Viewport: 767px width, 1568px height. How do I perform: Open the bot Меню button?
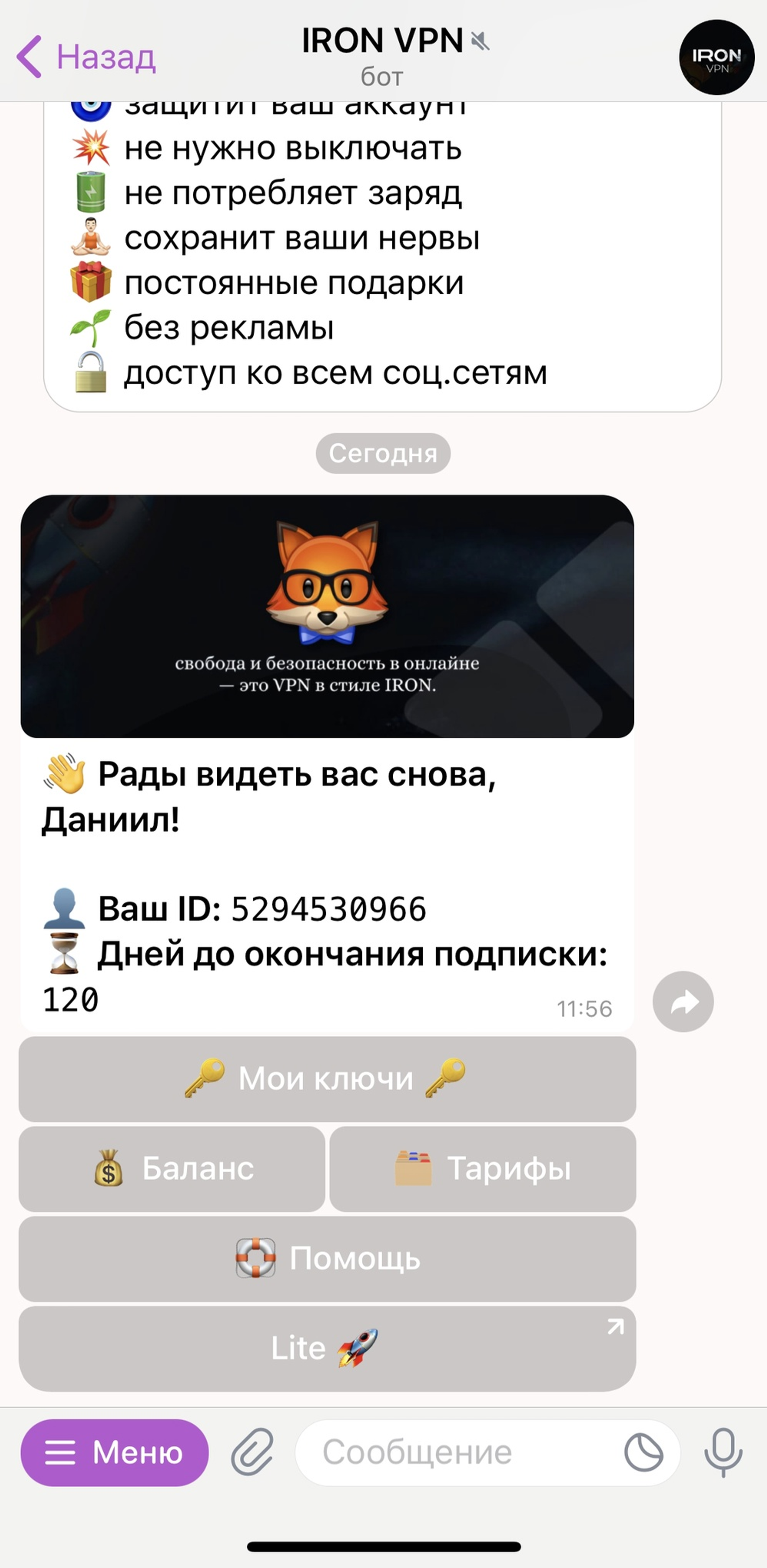click(115, 1453)
